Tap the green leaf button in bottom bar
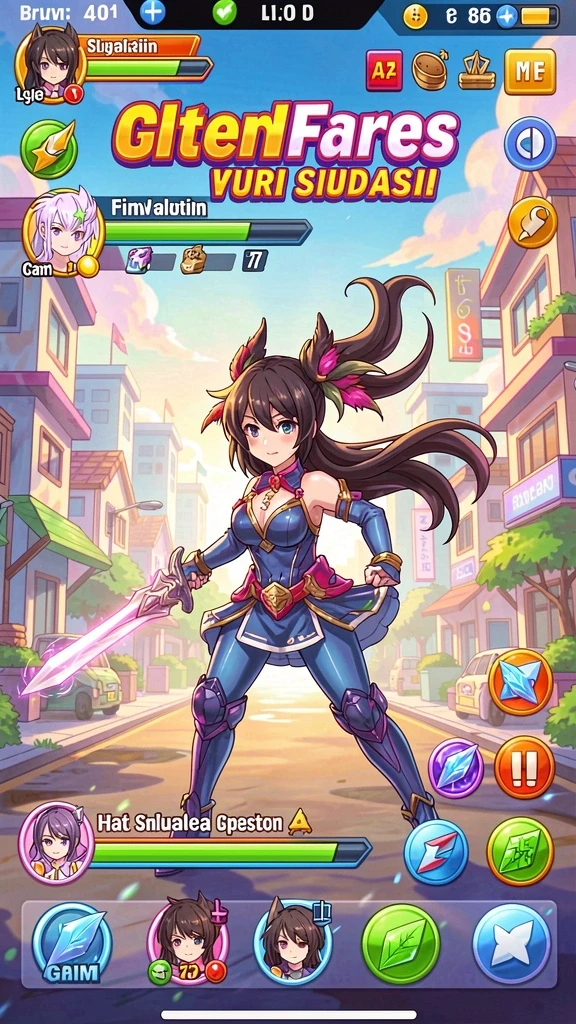This screenshot has width=576, height=1024. (401, 943)
